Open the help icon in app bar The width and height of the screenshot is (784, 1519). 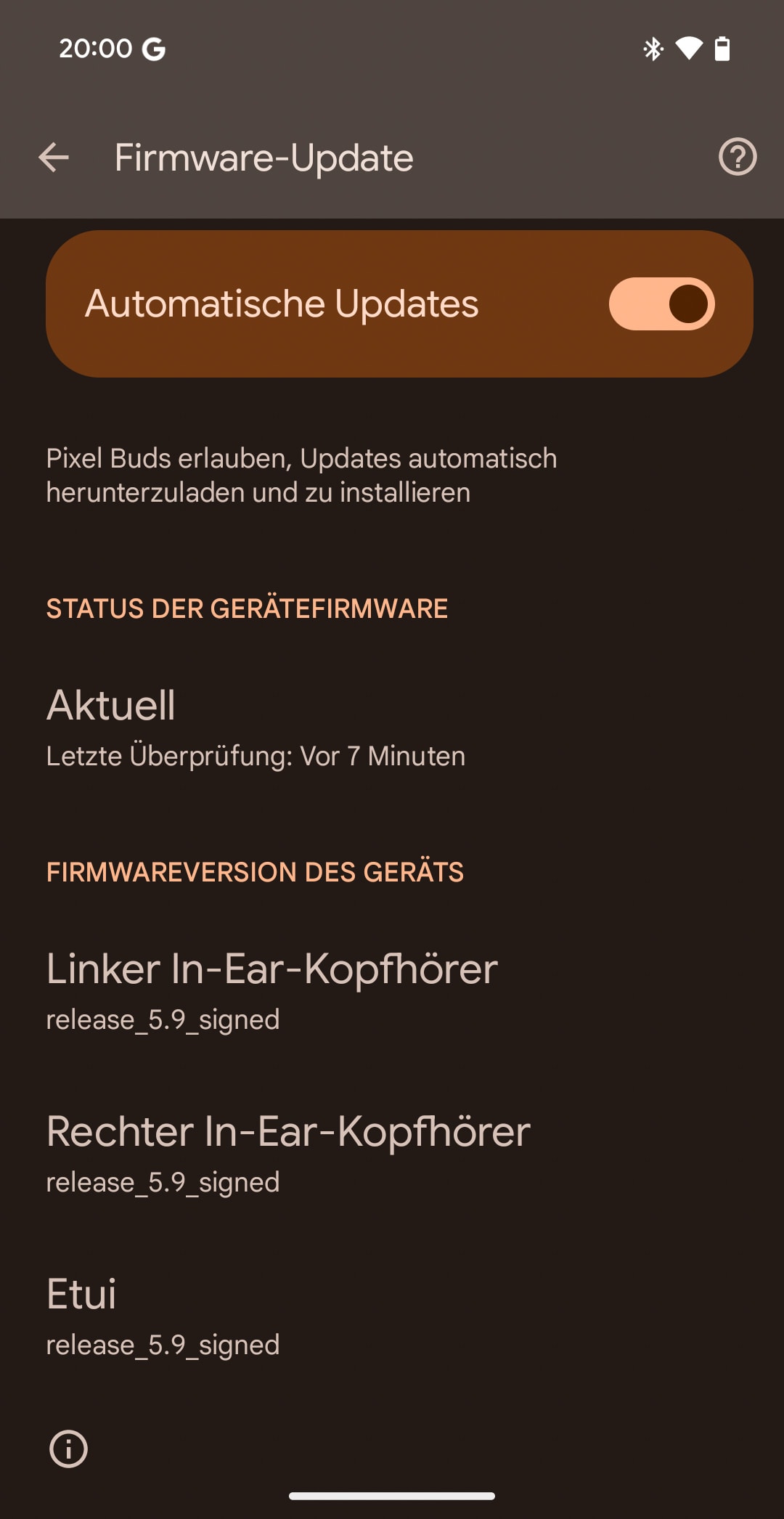click(737, 157)
